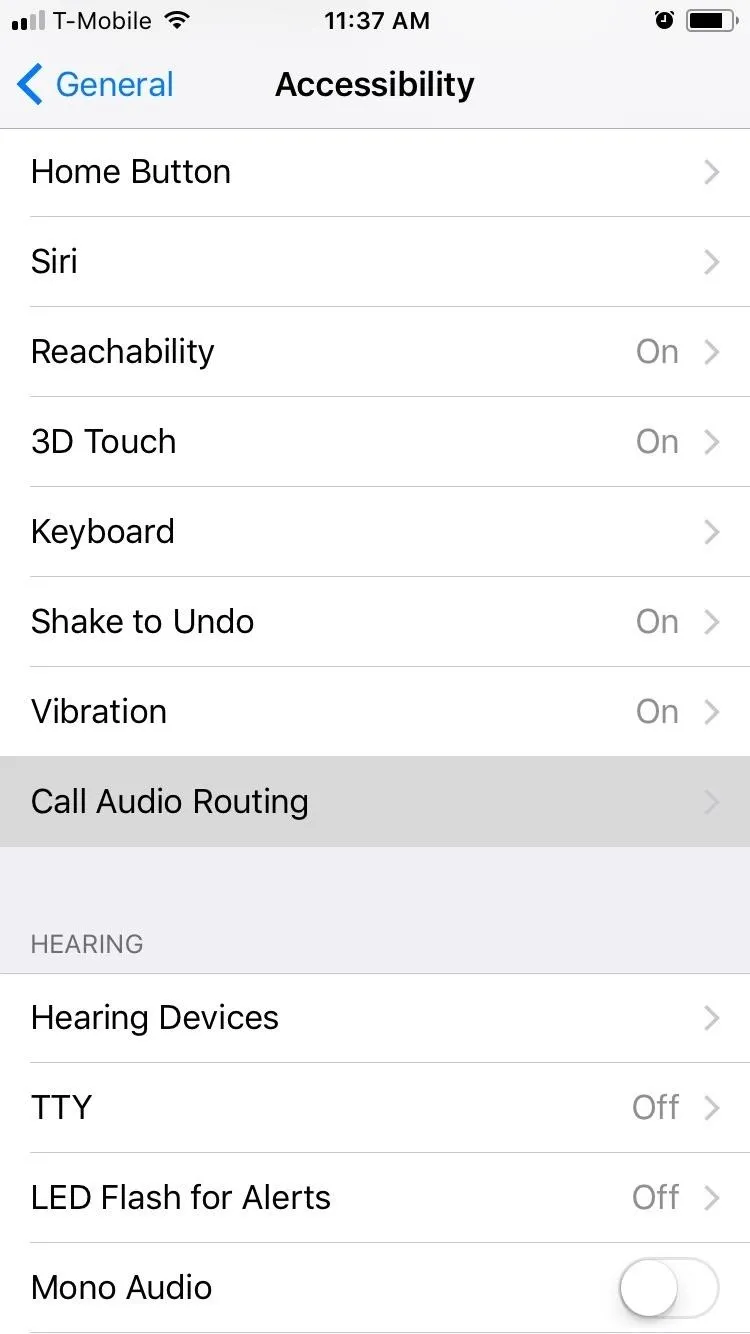
Task: Open TTY settings
Action: click(x=375, y=1108)
